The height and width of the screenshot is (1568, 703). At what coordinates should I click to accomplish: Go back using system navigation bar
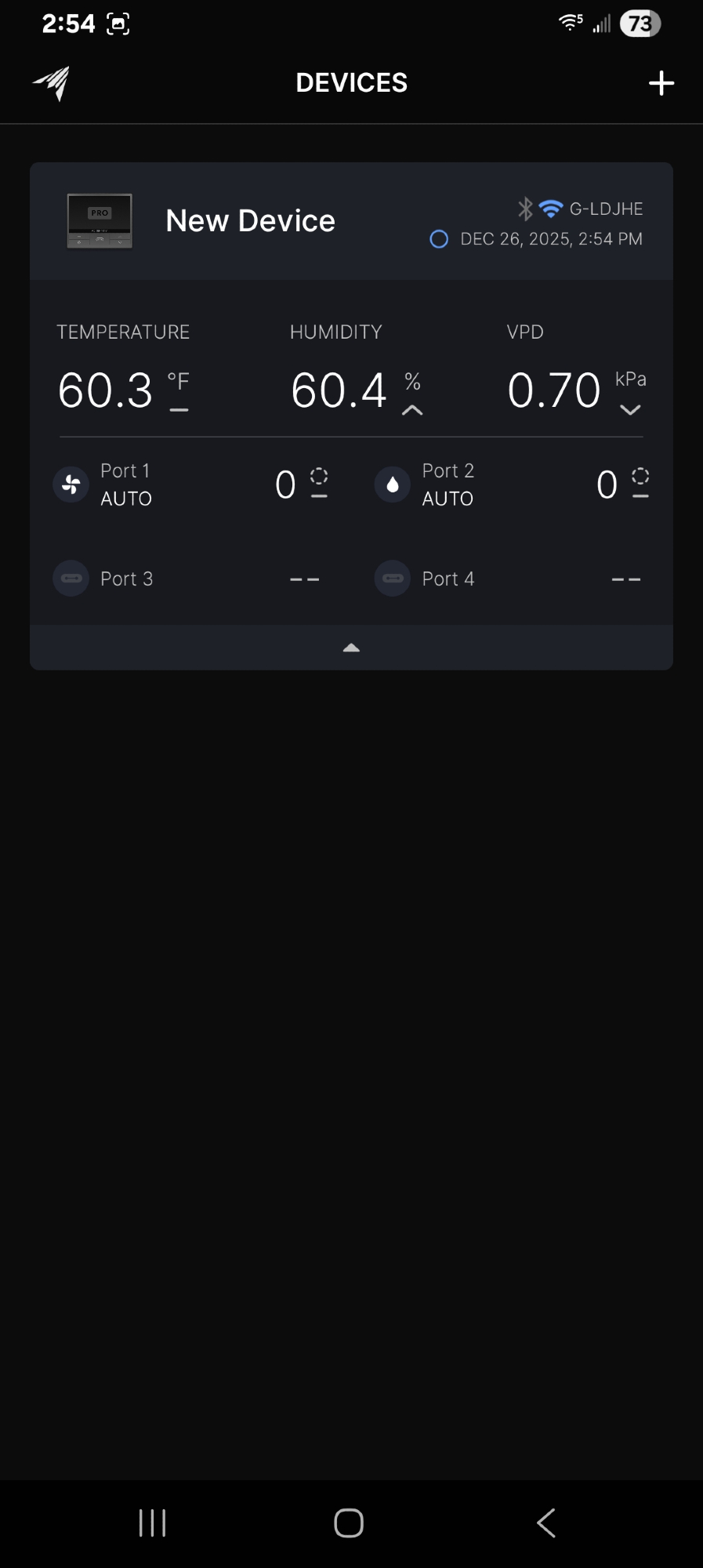546,1523
